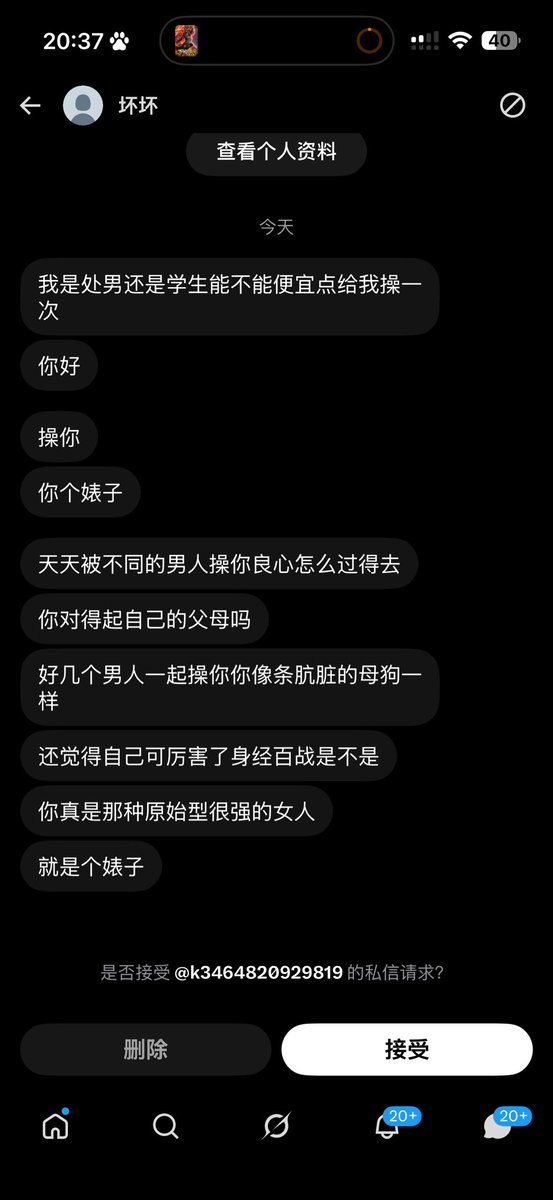Viewport: 553px width, 1200px height.
Task: Block this sender via the circle-slash icon
Action: [512, 106]
